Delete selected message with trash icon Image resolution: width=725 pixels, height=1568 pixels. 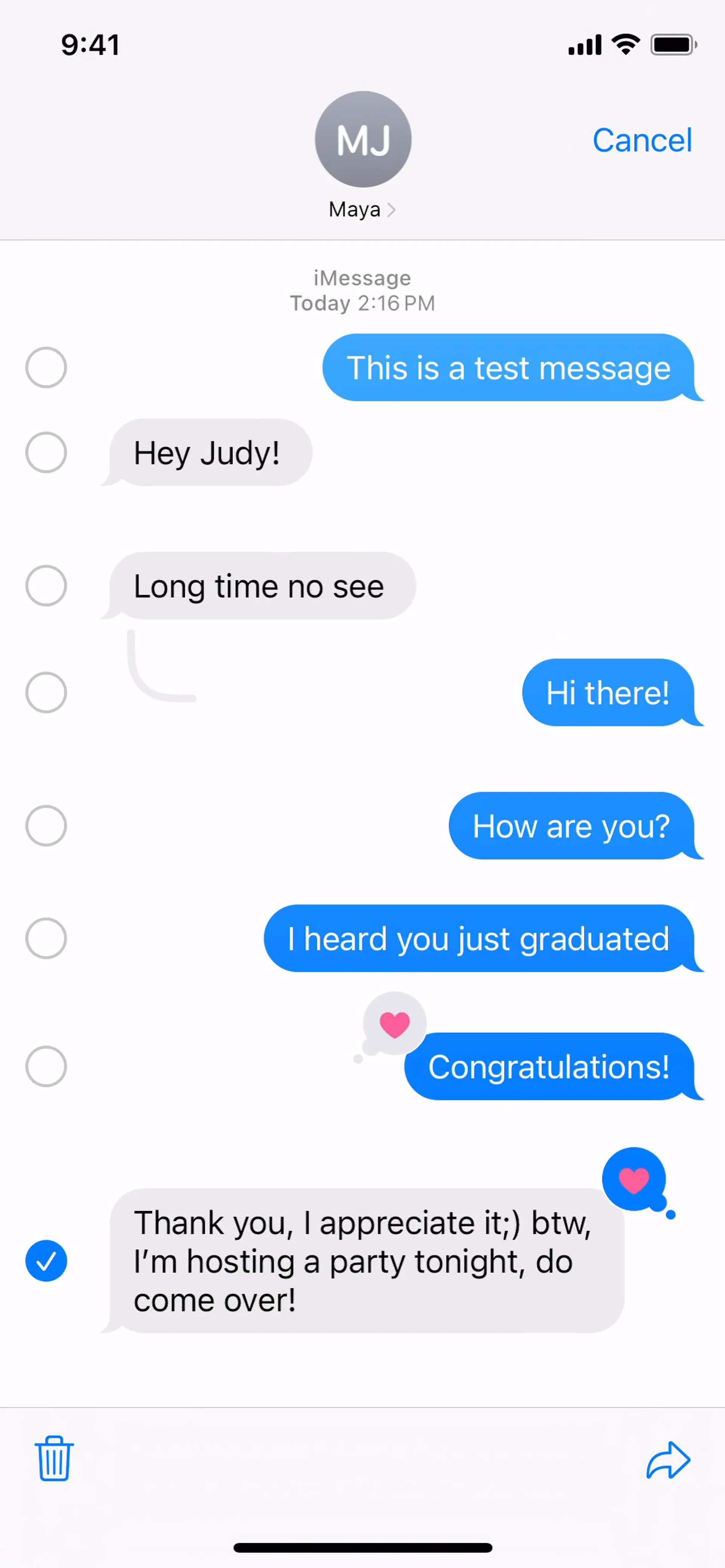point(54,1459)
